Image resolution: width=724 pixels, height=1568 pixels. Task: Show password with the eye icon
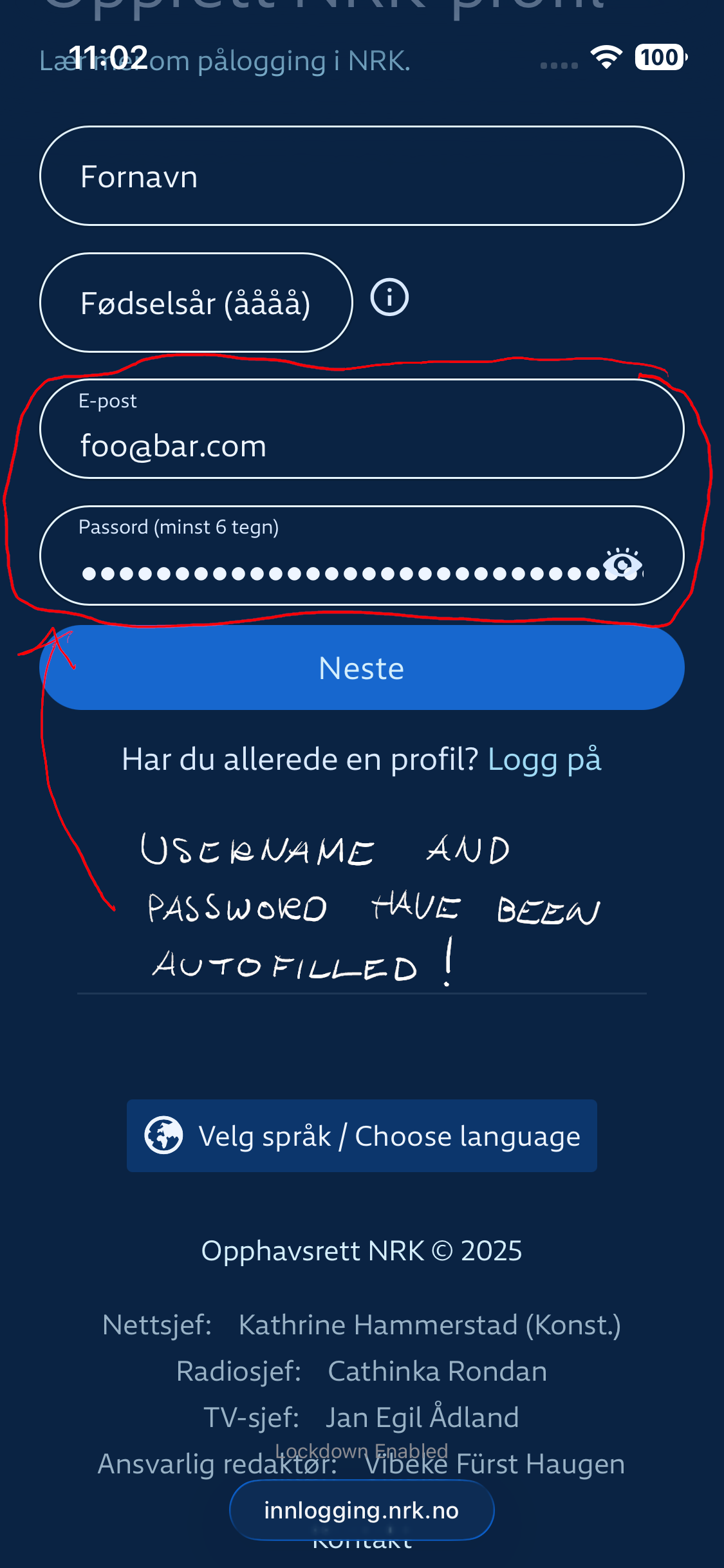point(622,565)
